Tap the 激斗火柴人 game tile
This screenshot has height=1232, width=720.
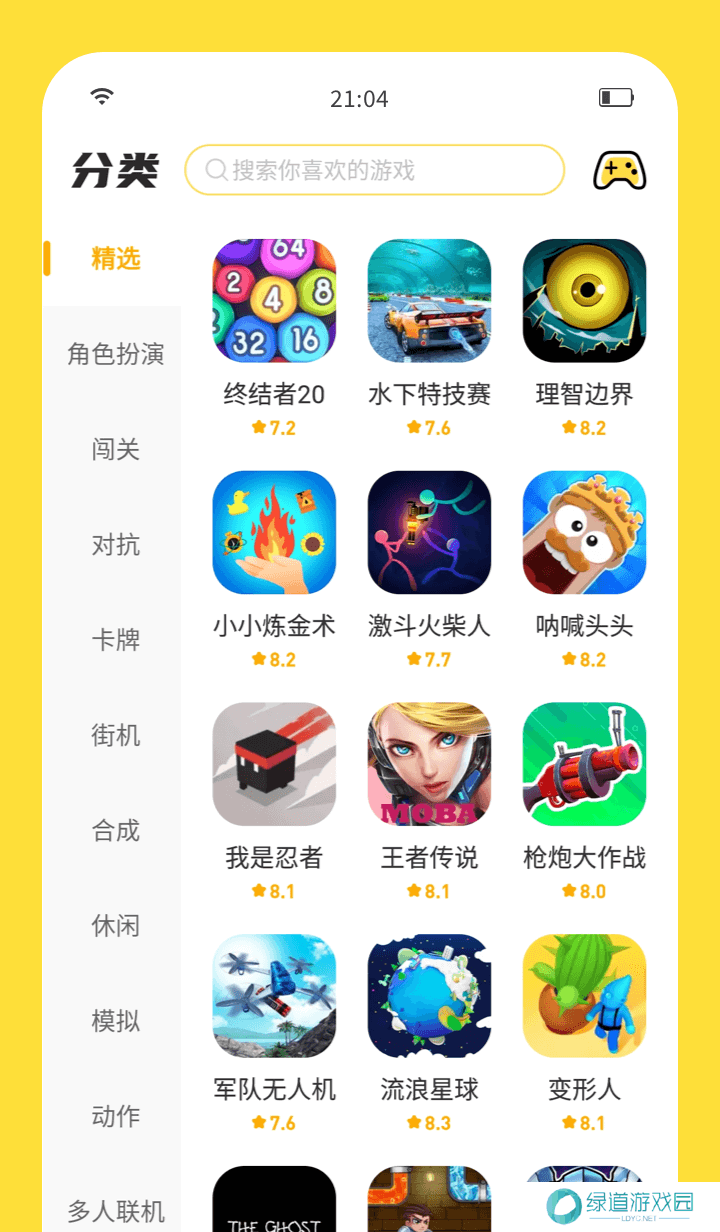[429, 533]
